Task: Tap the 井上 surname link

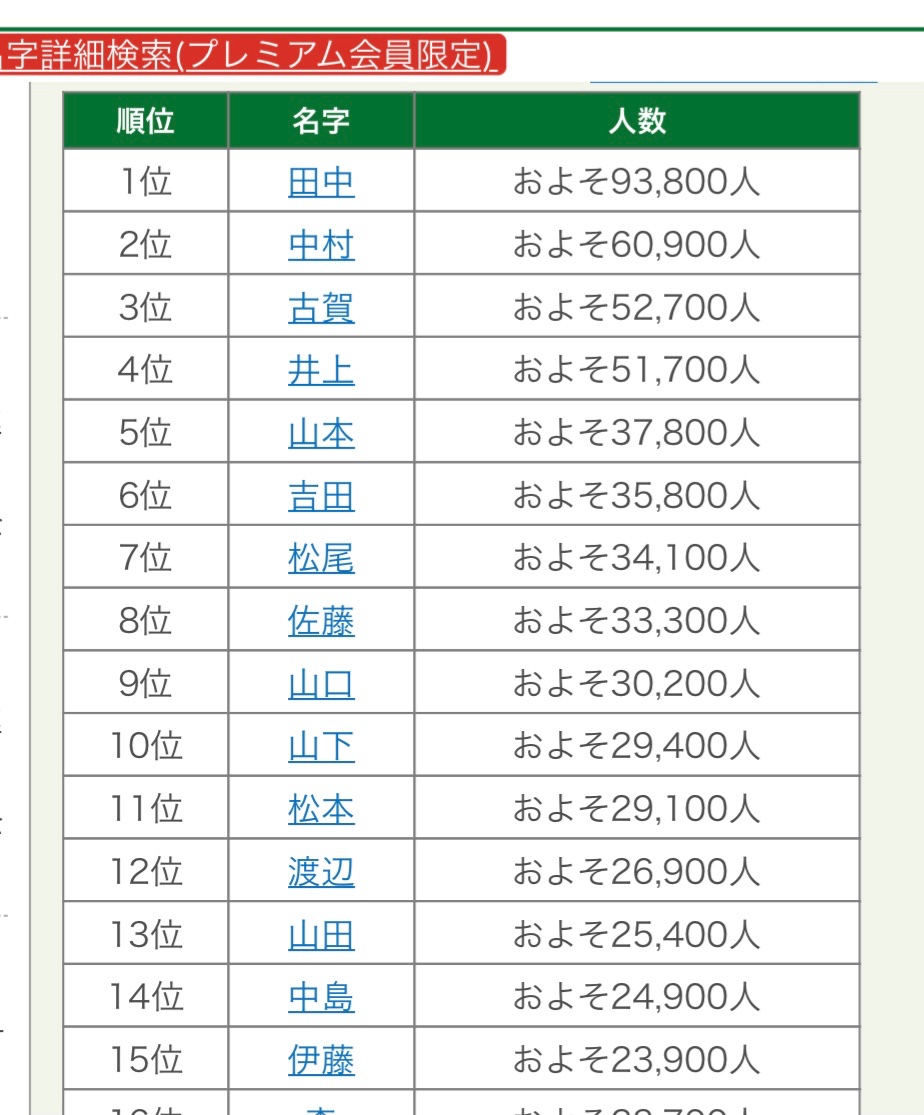Action: click(321, 371)
